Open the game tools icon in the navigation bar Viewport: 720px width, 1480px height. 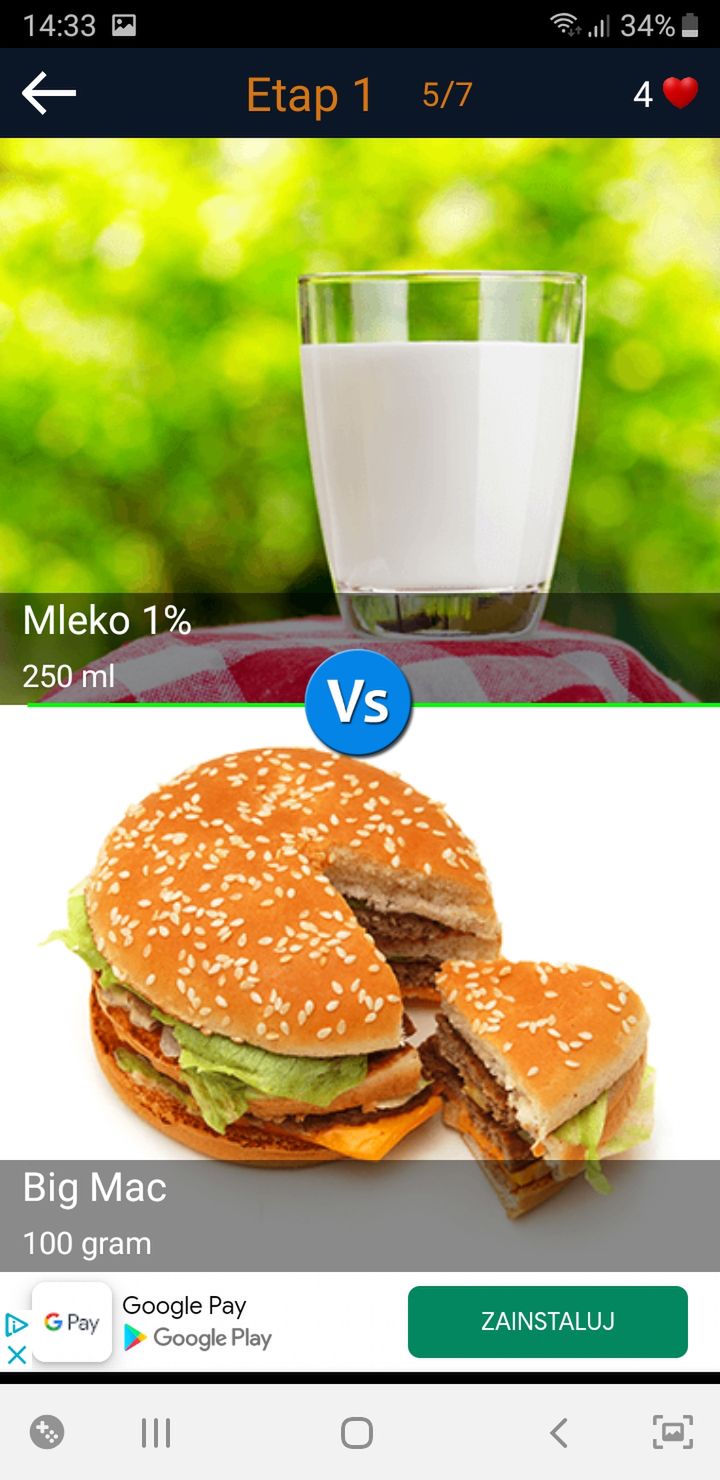pos(47,1433)
